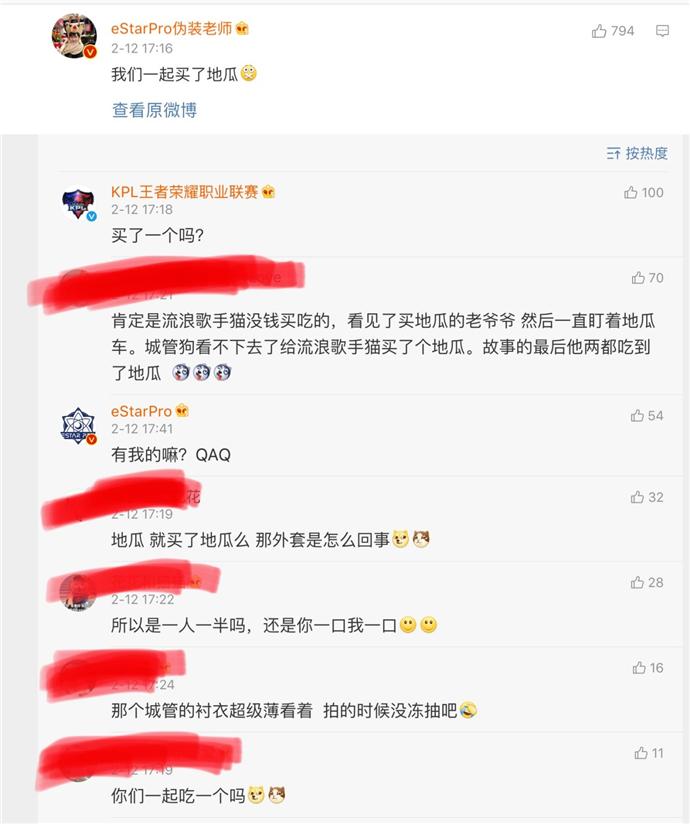Open eStarPro伪装老师 avatar at top

[x=74, y=37]
